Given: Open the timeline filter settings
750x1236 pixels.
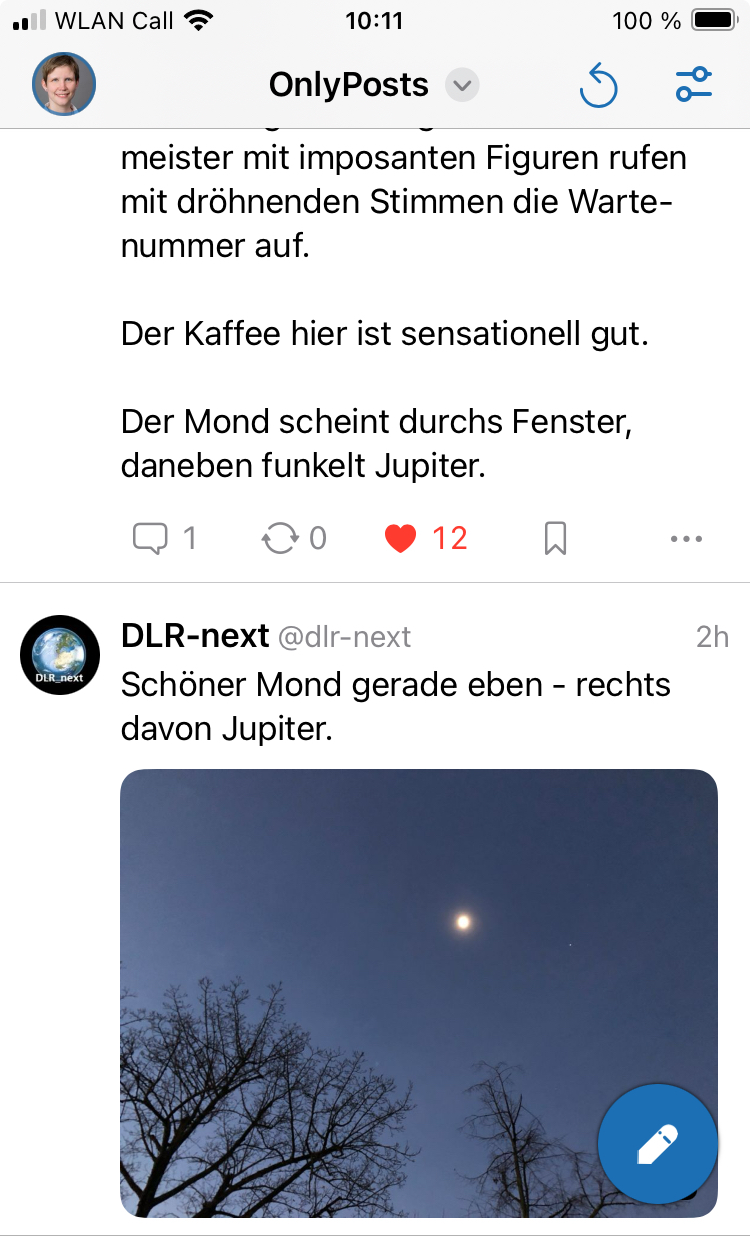Looking at the screenshot, I should pos(693,85).
